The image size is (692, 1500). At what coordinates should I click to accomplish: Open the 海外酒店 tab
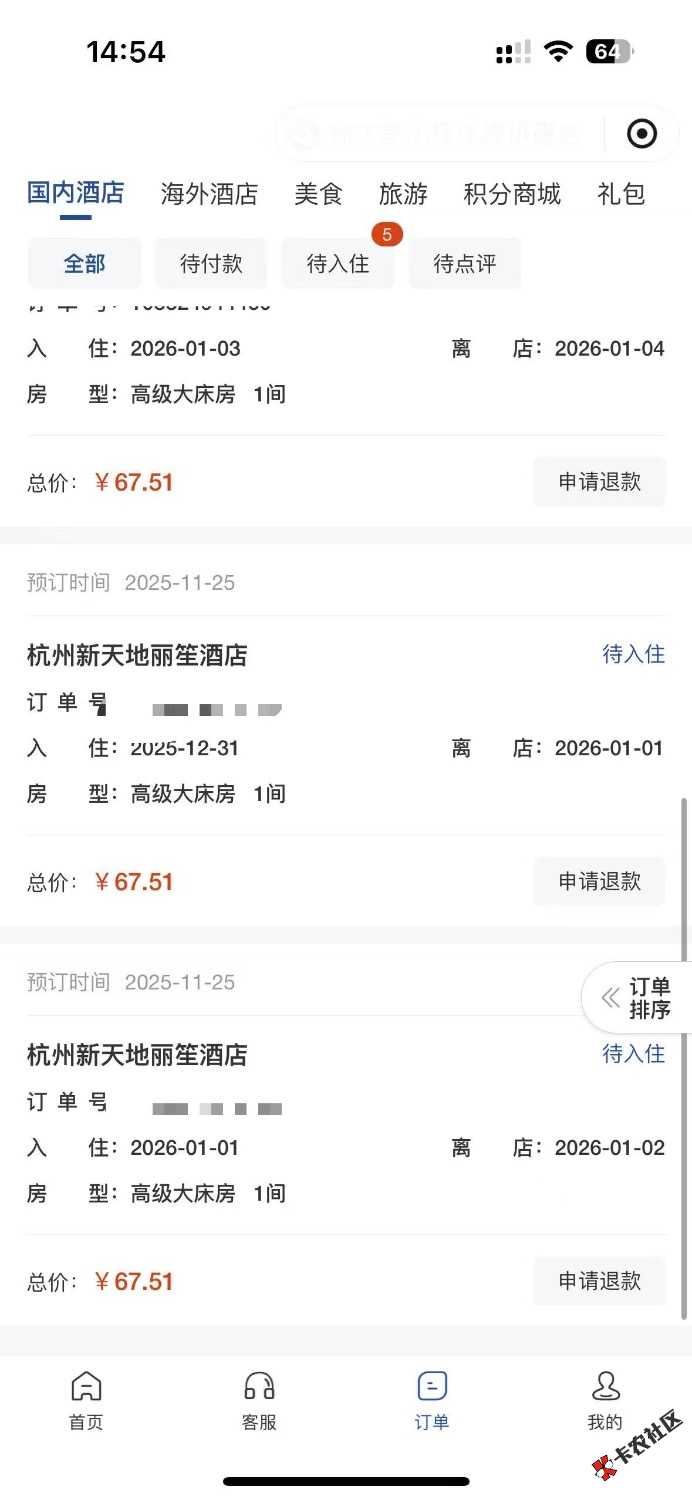coord(209,194)
